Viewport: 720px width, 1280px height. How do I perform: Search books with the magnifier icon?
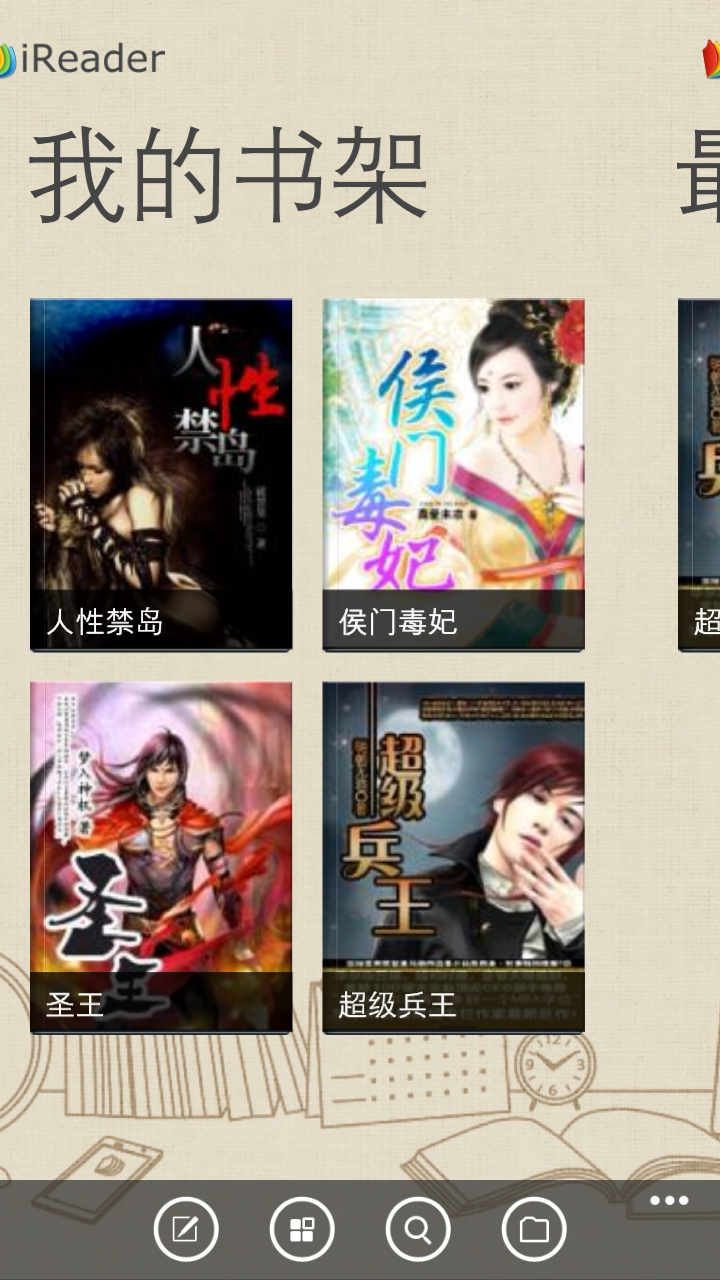[x=418, y=1229]
